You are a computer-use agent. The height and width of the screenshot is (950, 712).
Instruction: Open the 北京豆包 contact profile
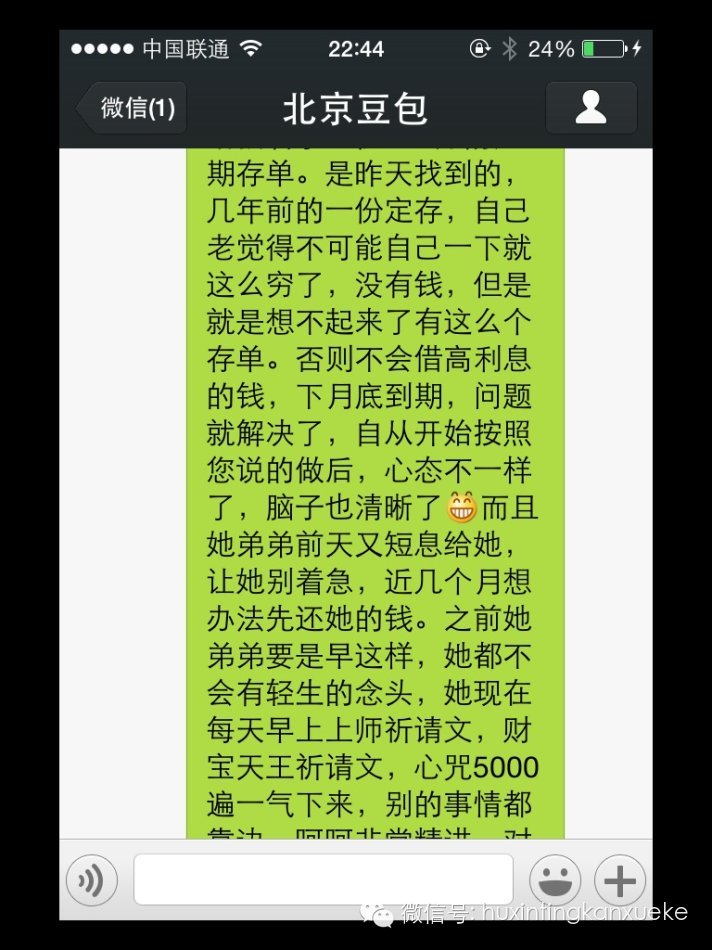point(591,108)
